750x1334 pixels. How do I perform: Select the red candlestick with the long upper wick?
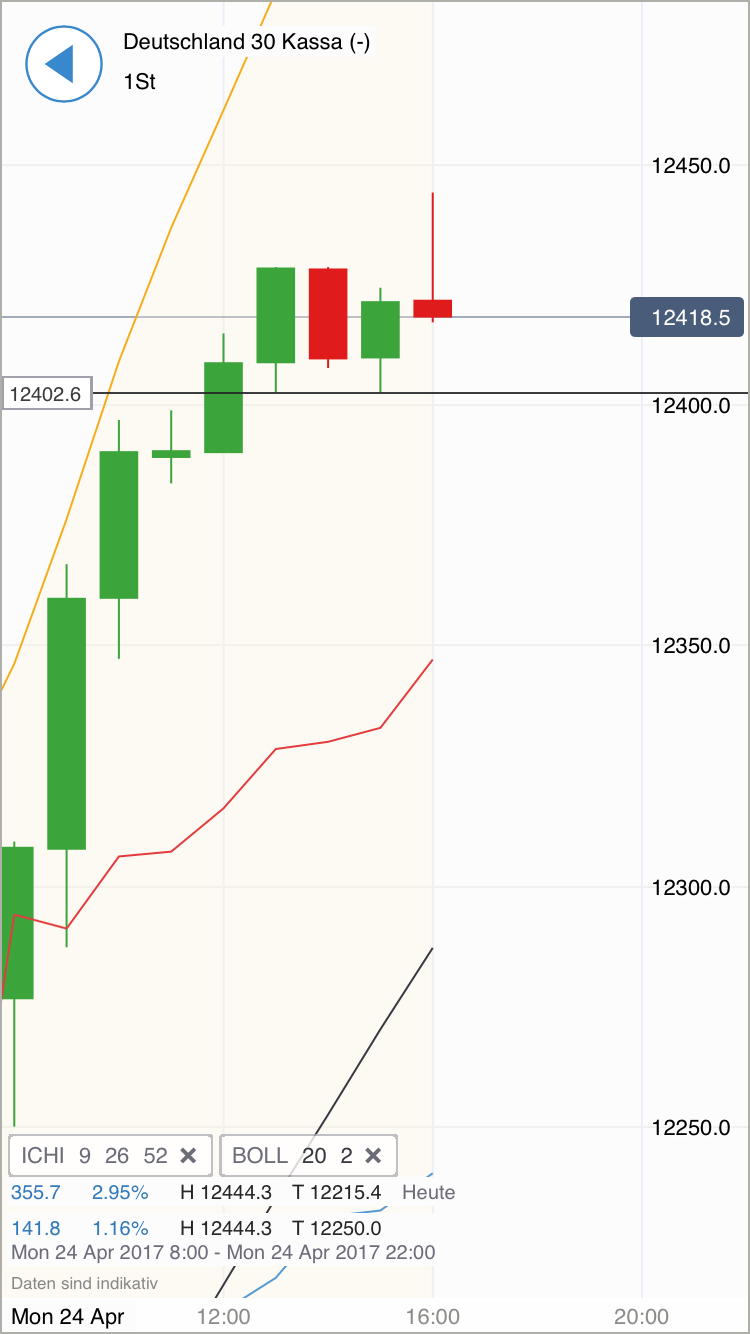click(432, 307)
